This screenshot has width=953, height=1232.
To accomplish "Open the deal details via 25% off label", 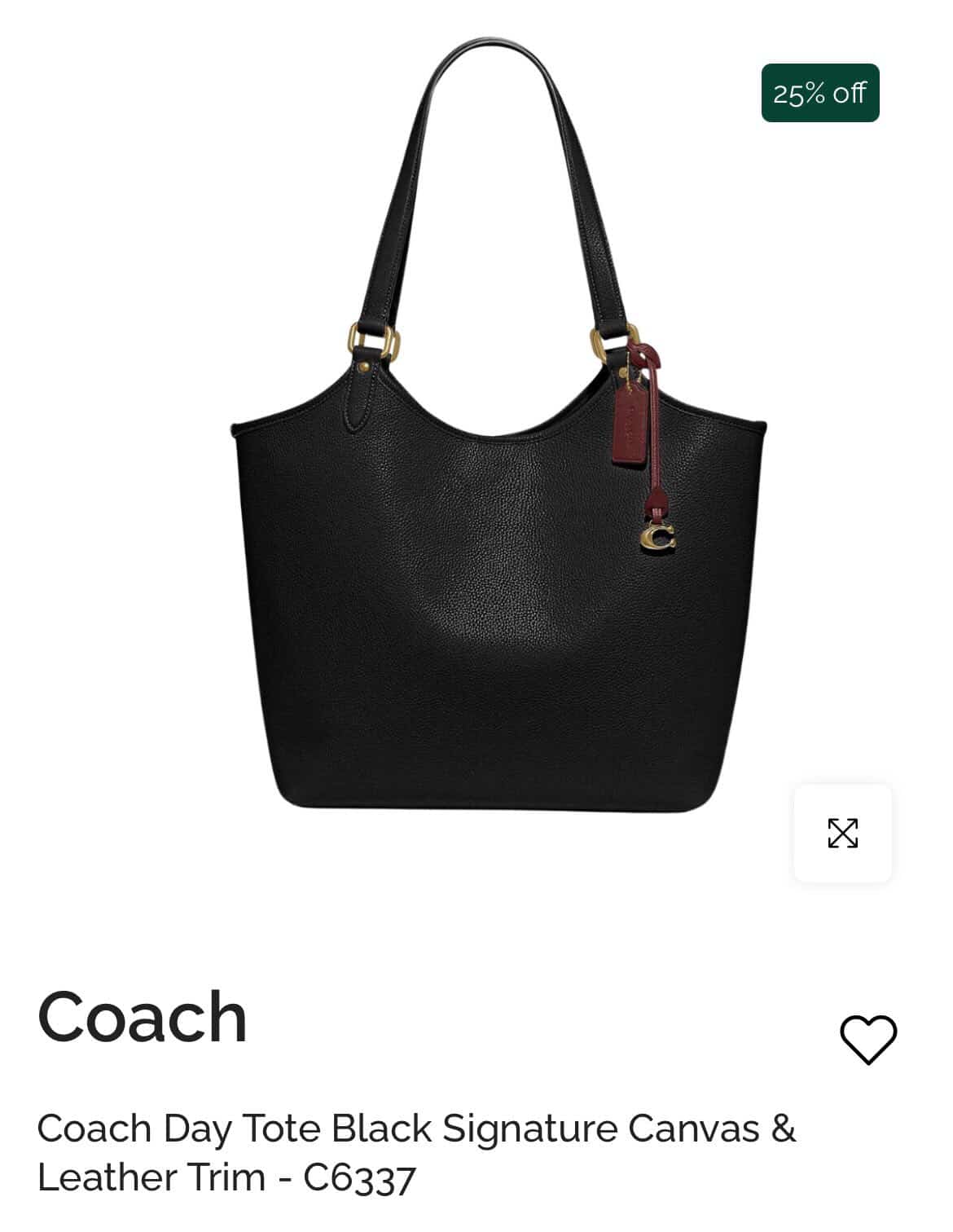I will tap(819, 93).
